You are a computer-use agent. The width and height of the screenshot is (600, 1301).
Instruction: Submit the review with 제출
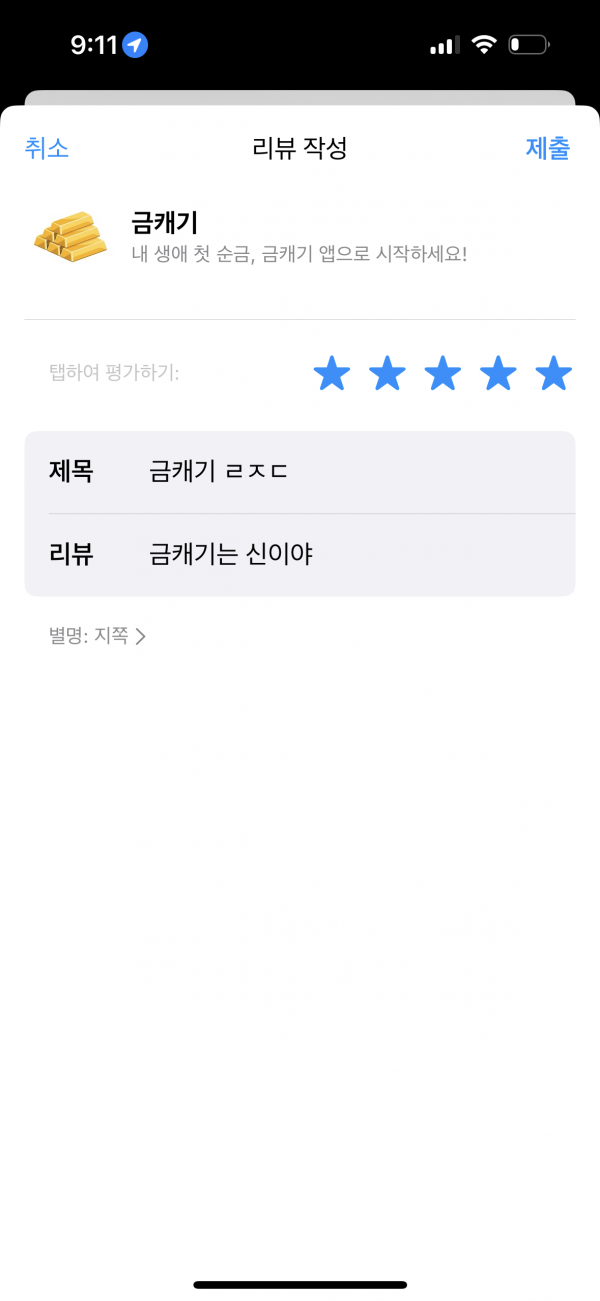[x=548, y=149]
